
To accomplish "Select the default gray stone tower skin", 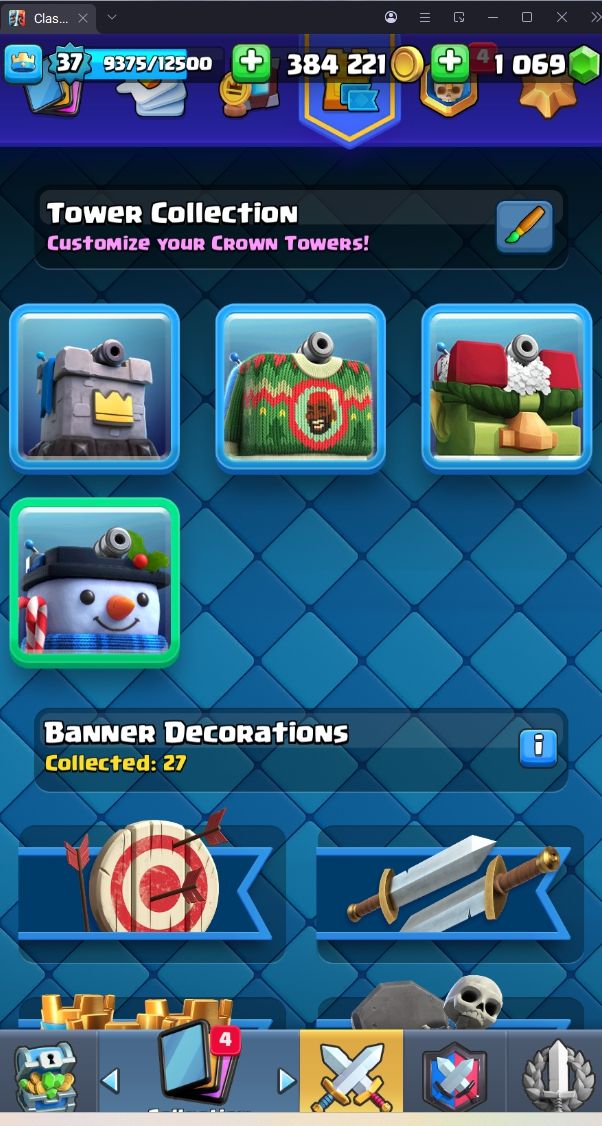I will tap(95, 388).
